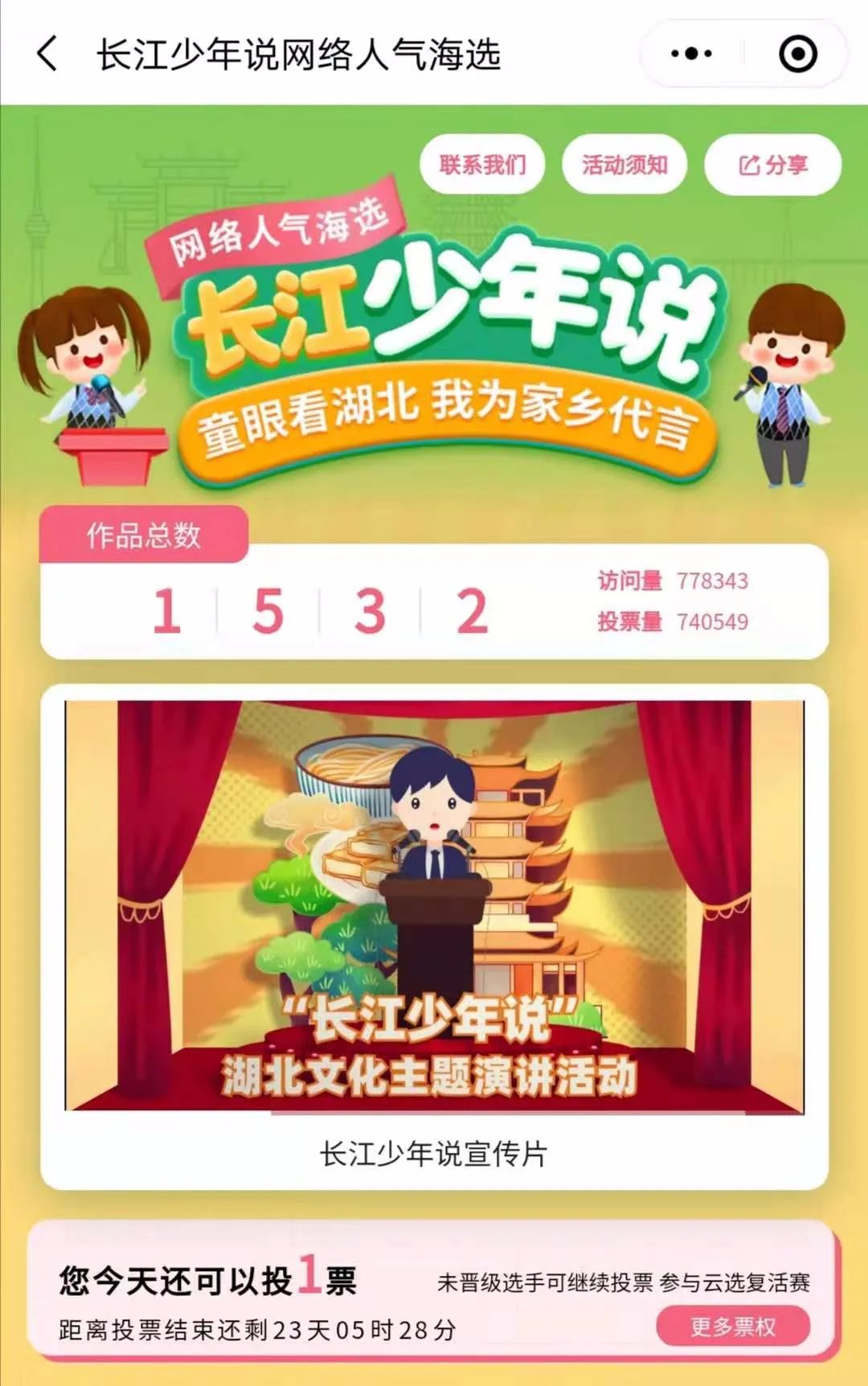Share the page with 分享
The height and width of the screenshot is (1386, 868).
[772, 165]
